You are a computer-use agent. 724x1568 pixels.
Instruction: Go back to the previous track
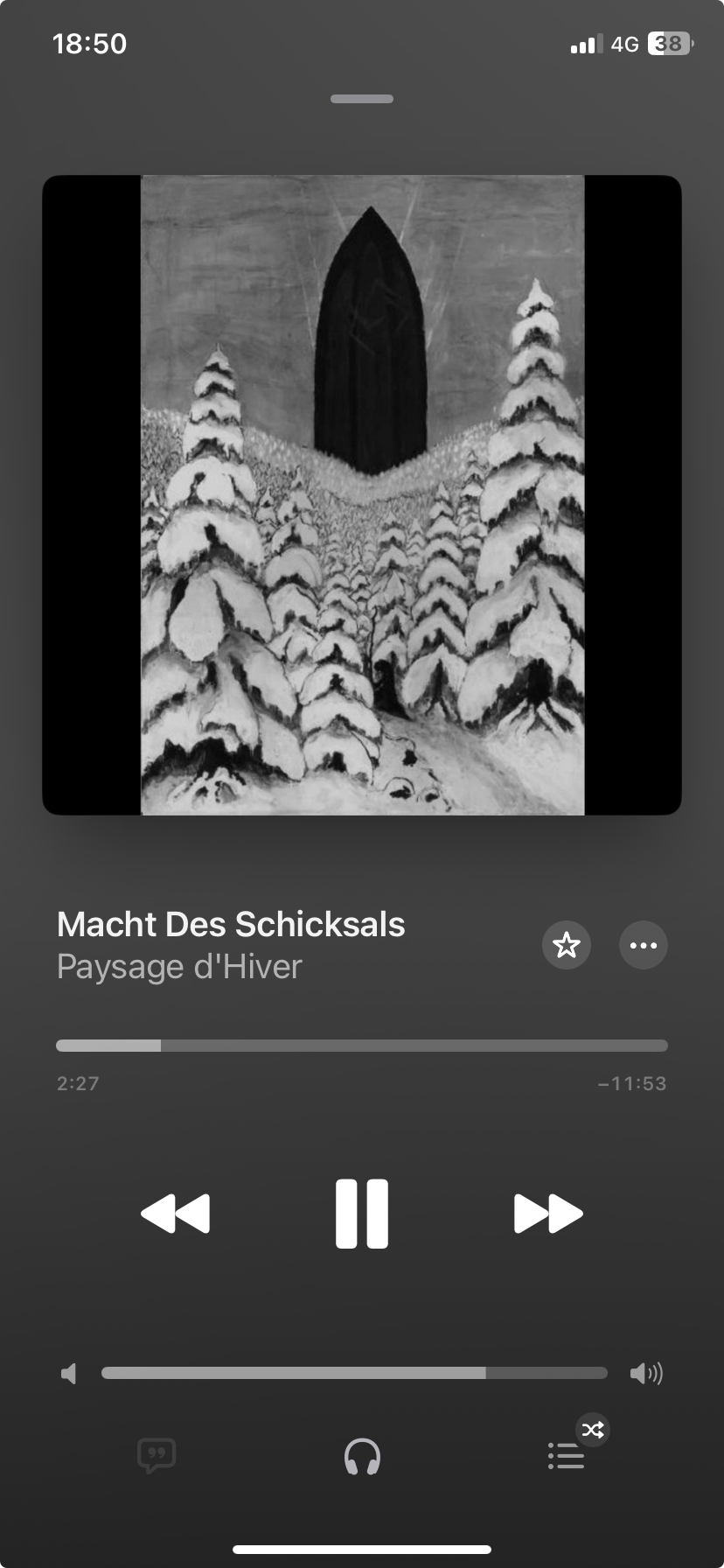(x=175, y=1213)
